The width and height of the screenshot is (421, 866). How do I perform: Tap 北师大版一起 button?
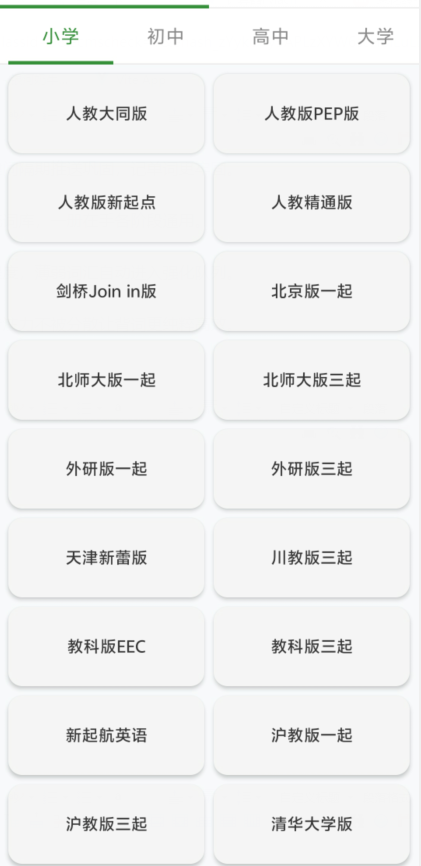(106, 381)
